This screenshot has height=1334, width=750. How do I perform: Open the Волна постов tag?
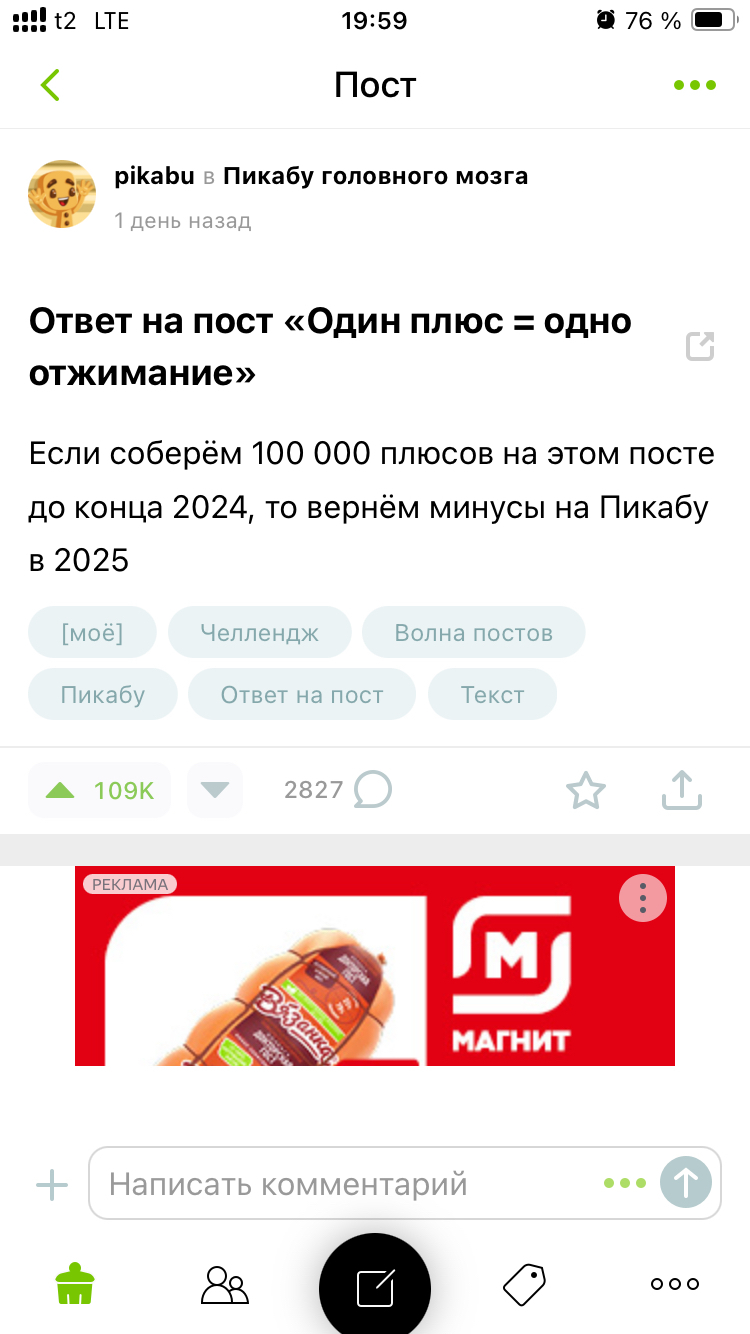point(473,633)
